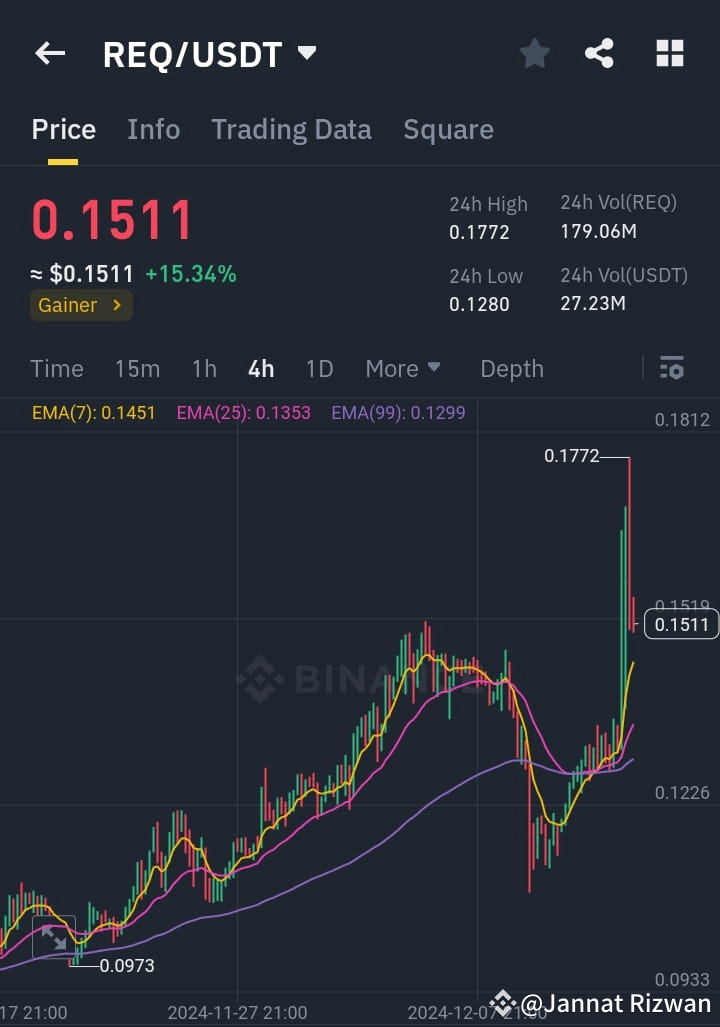Open the markets grid icon

click(x=668, y=54)
